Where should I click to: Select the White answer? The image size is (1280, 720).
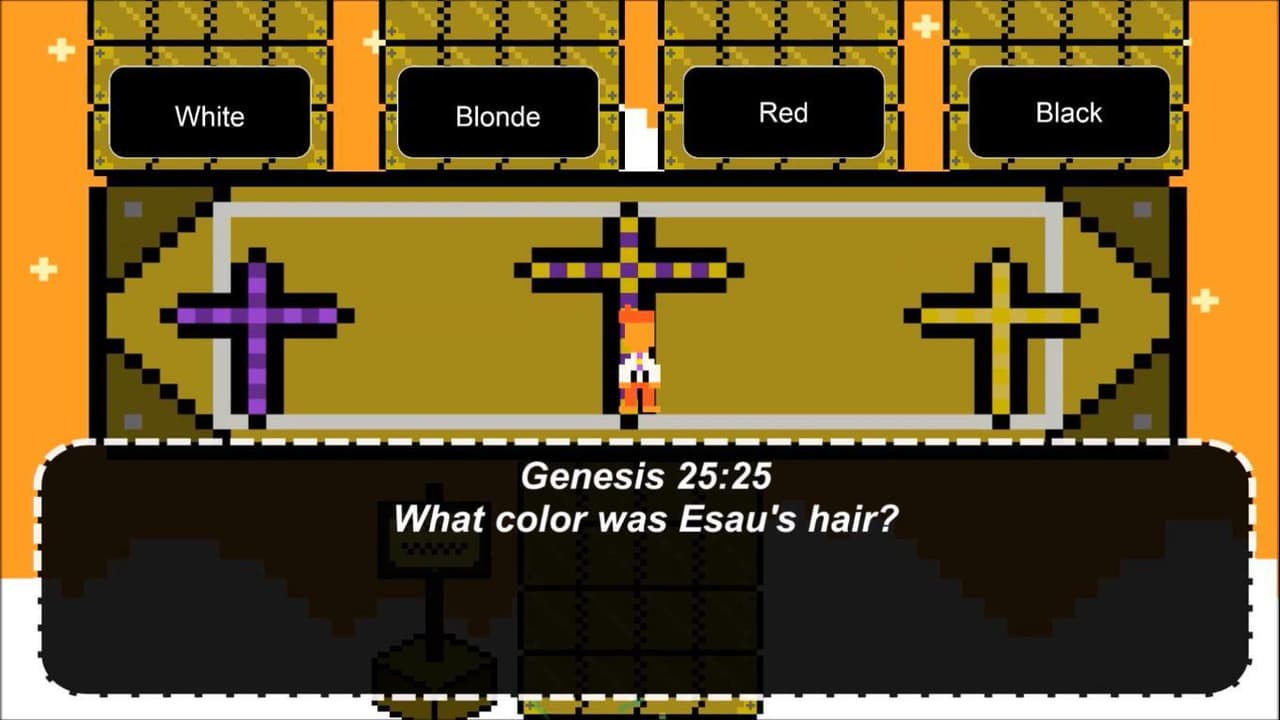tap(210, 113)
